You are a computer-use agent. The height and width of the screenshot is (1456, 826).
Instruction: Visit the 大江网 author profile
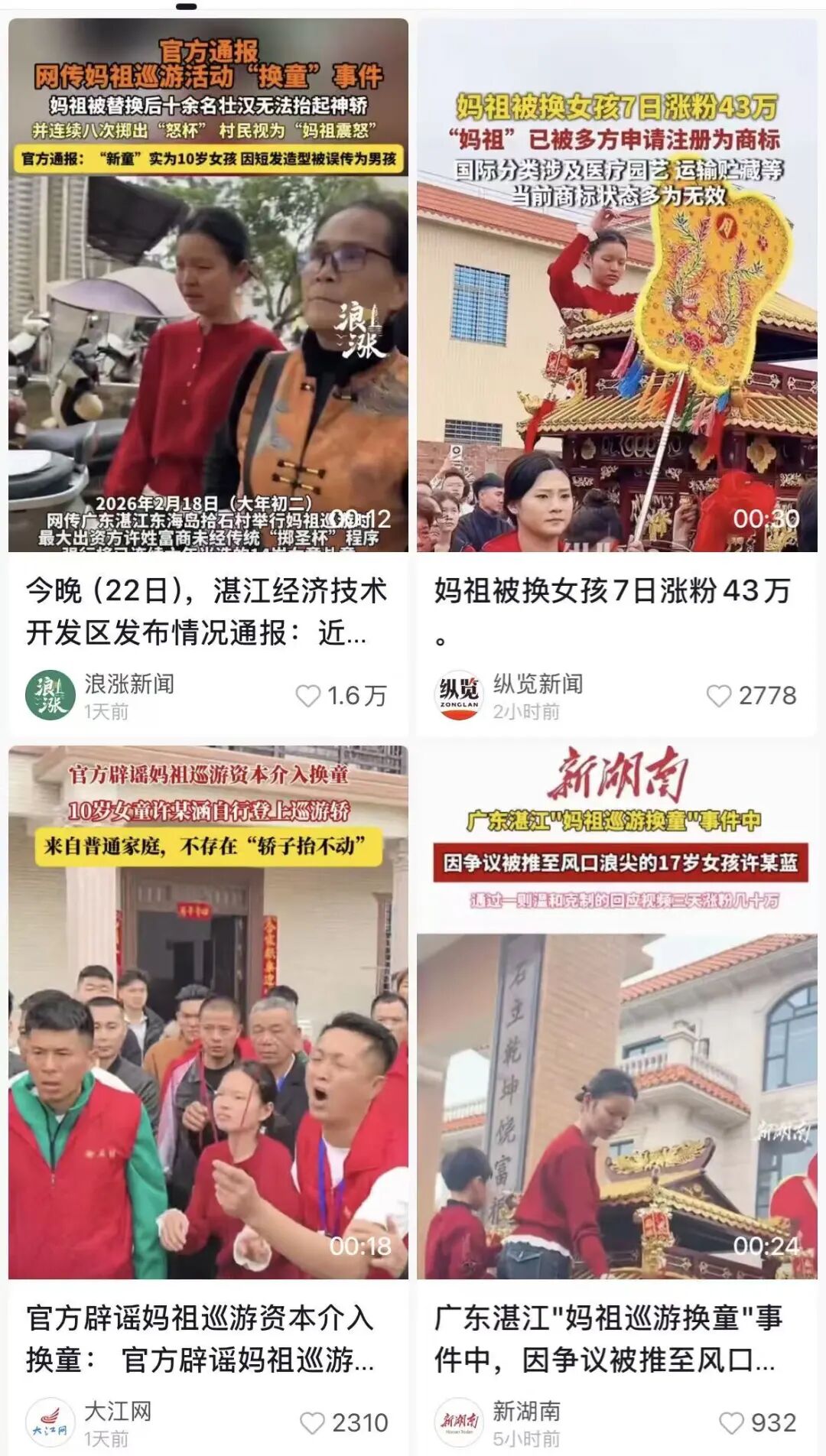50,1423
